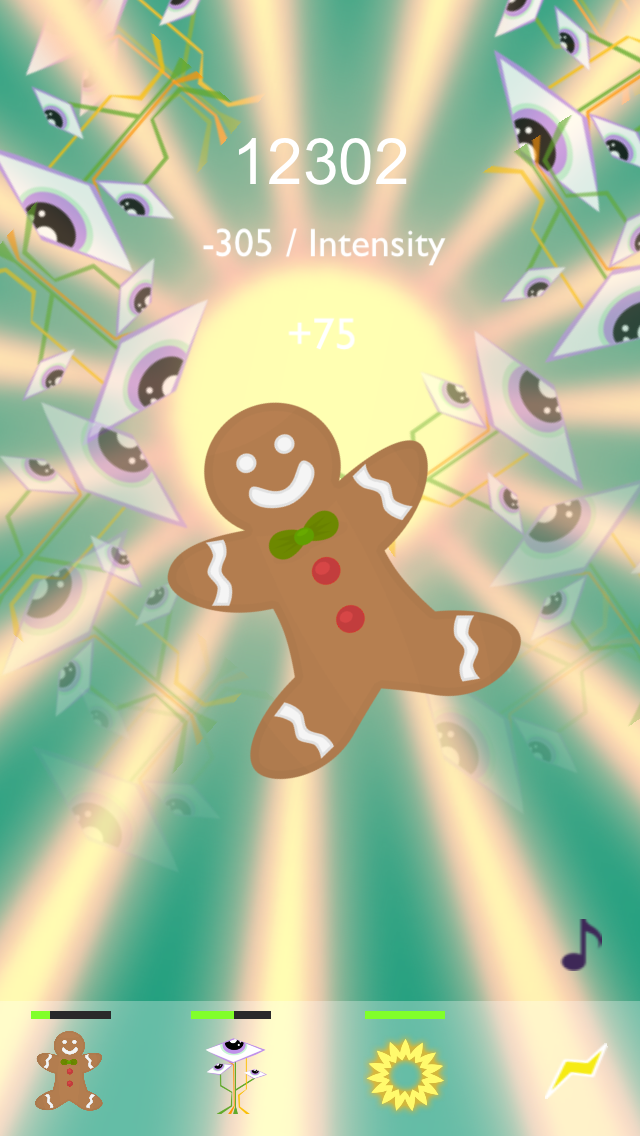Toggle the music note icon
640x1136 pixels.
pos(580,945)
